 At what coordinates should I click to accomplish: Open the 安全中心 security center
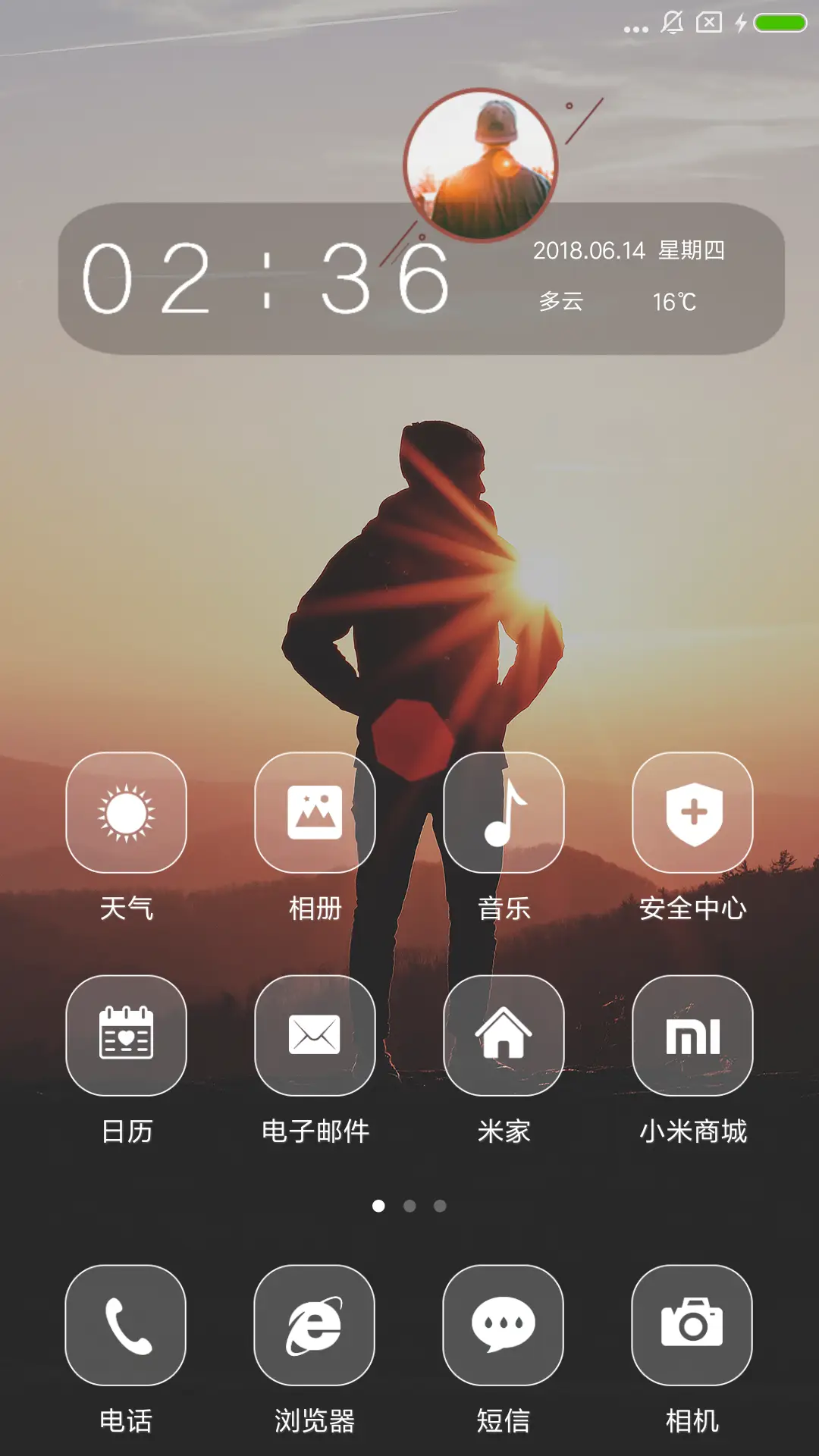[693, 814]
